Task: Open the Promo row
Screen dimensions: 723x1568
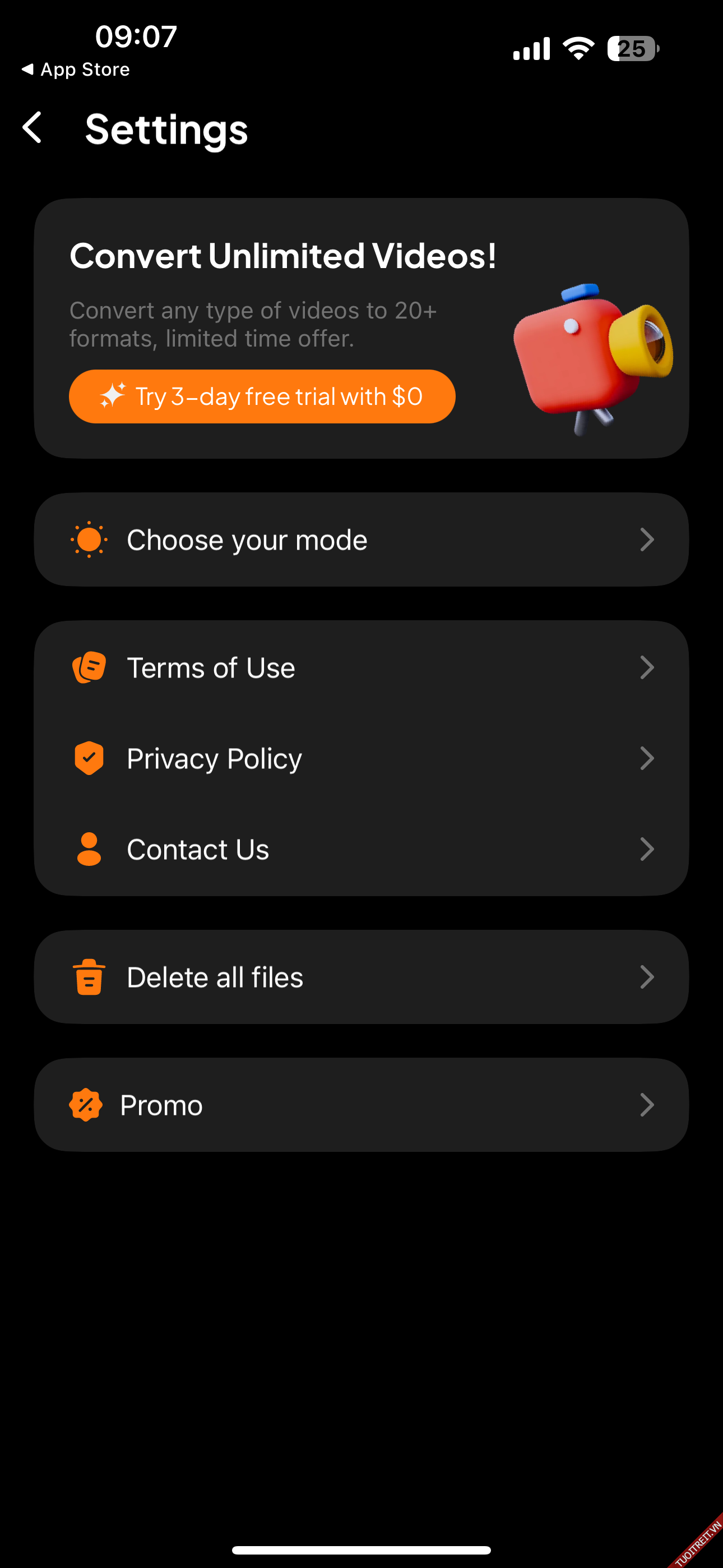Action: 361,1104
